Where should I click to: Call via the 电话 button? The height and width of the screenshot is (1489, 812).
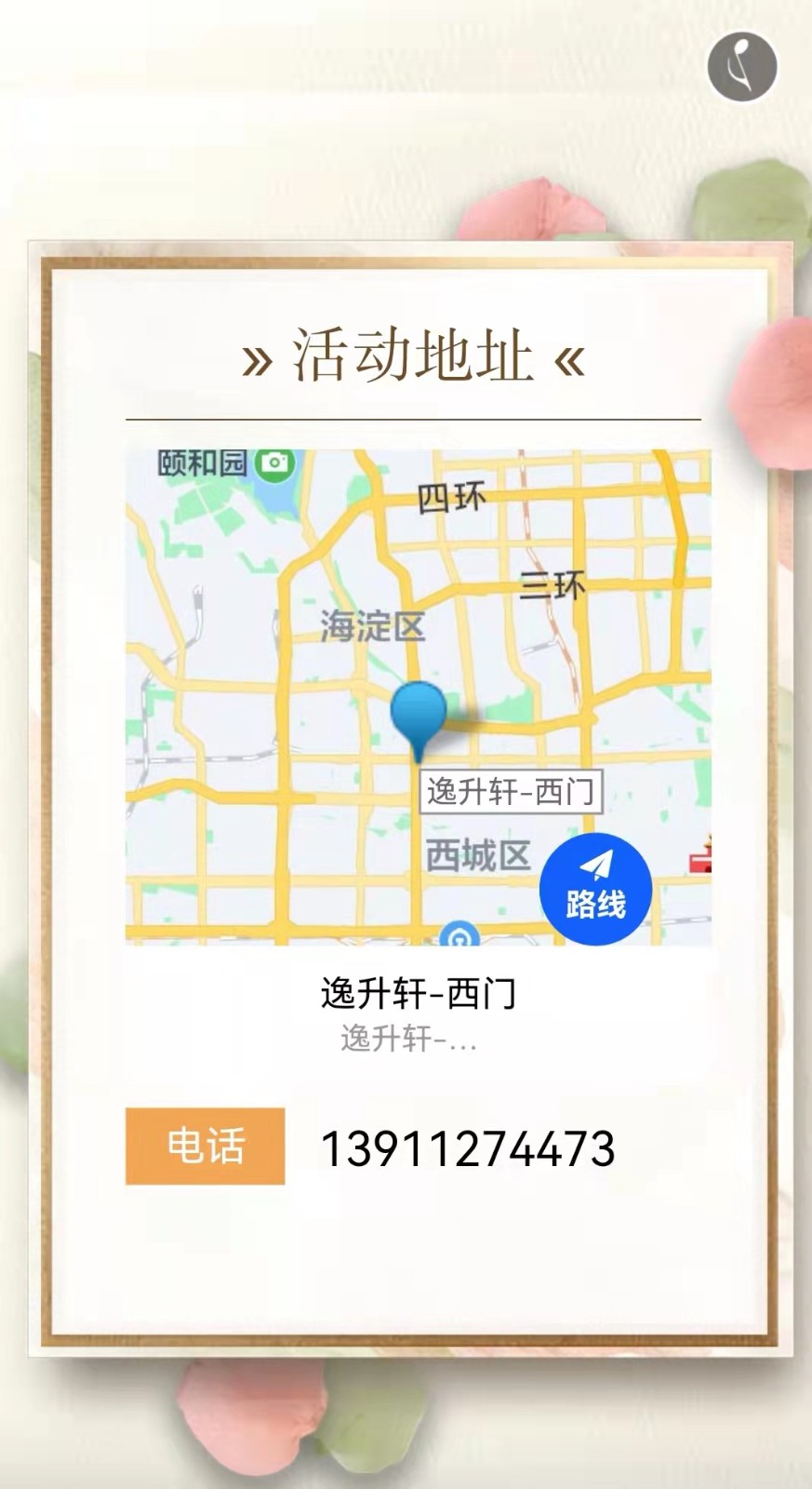coord(205,1146)
